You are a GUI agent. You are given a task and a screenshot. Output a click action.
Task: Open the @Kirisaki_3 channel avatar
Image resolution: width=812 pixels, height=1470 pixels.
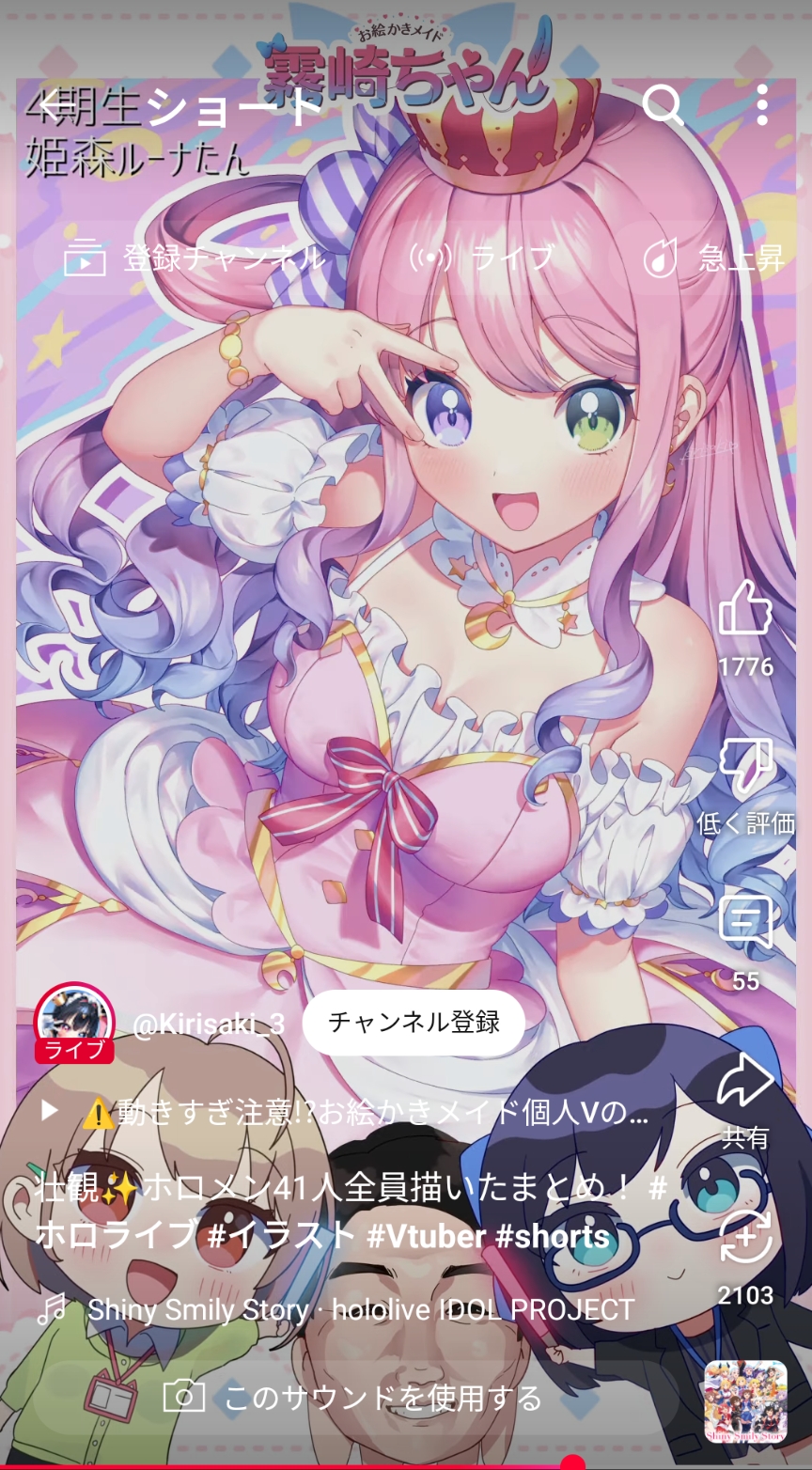[x=74, y=1022]
